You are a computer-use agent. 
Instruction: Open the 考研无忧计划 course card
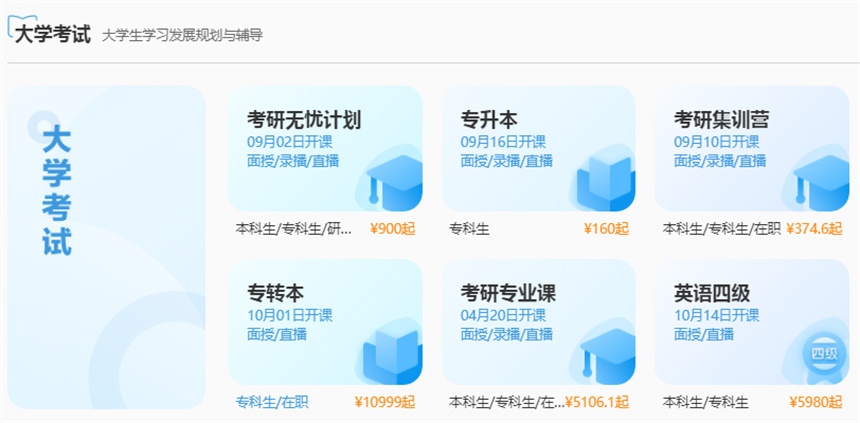coord(325,148)
